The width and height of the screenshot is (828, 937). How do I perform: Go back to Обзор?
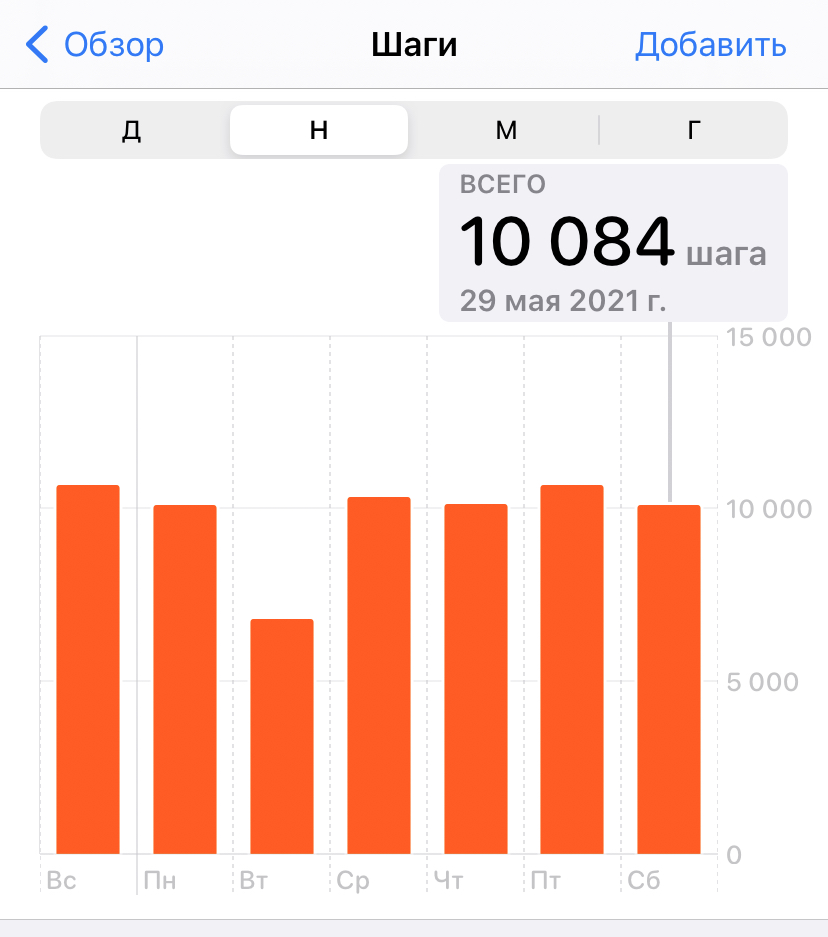[95, 45]
